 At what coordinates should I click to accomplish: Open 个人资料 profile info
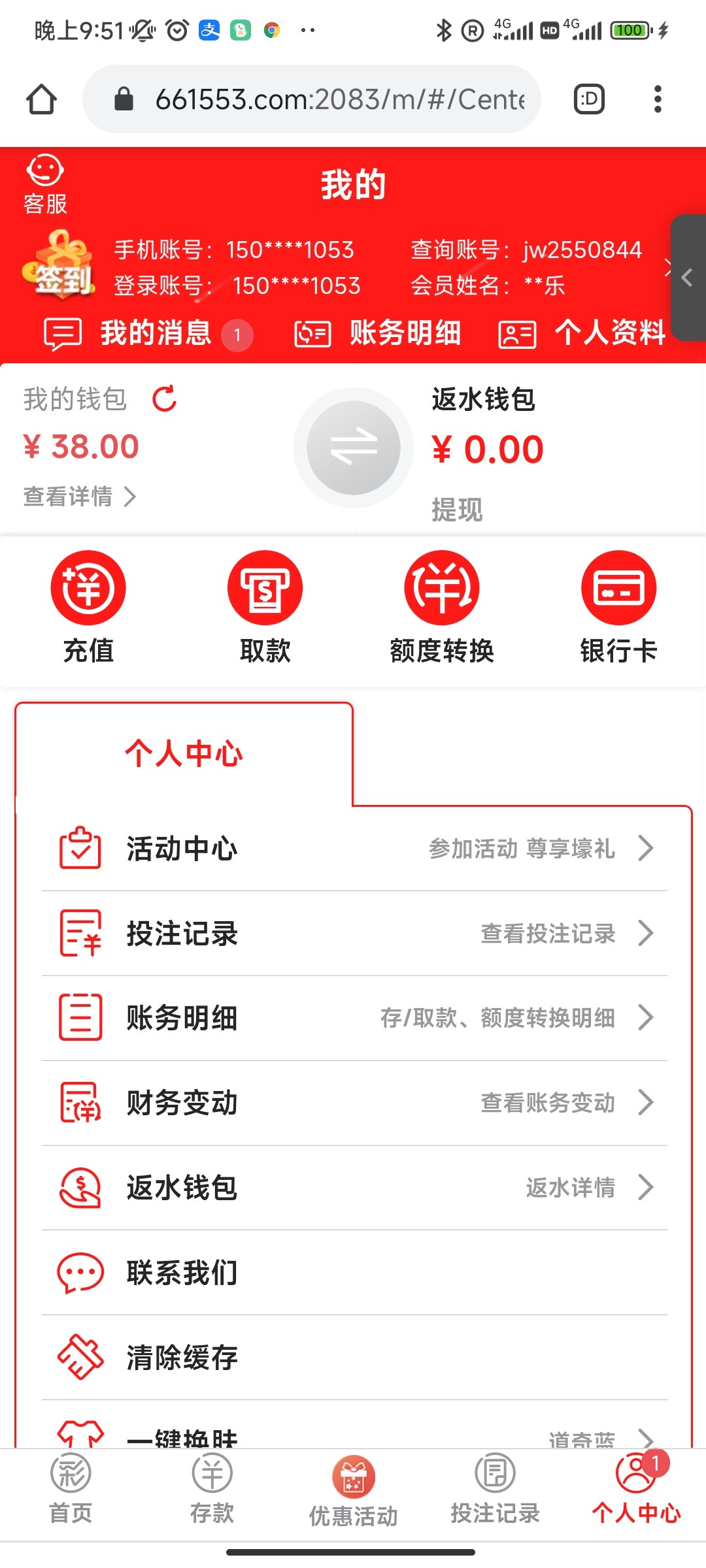[x=582, y=333]
